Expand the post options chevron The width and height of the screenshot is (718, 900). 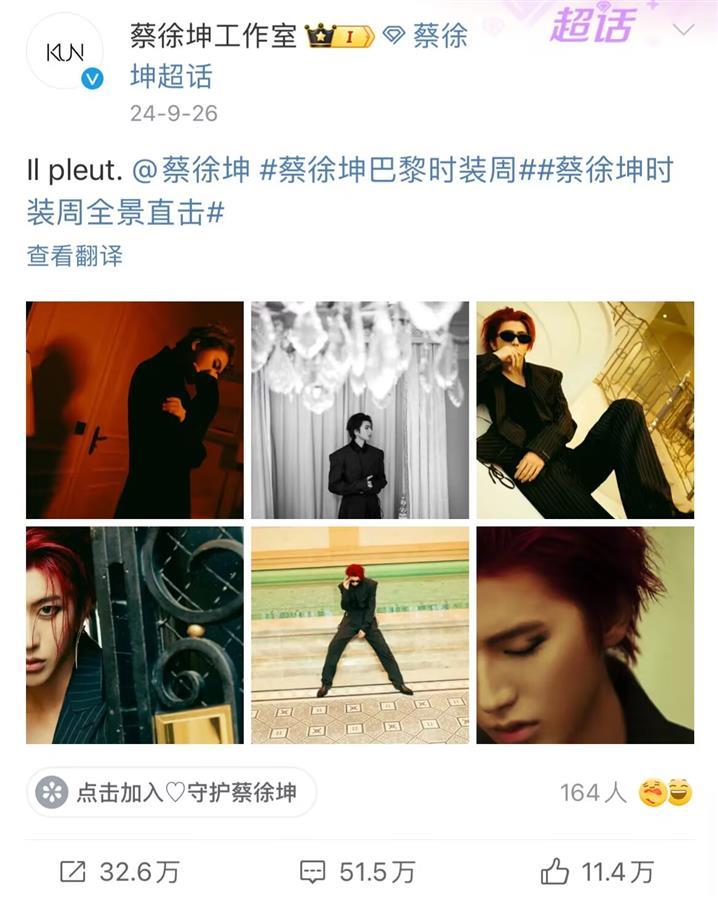(683, 30)
